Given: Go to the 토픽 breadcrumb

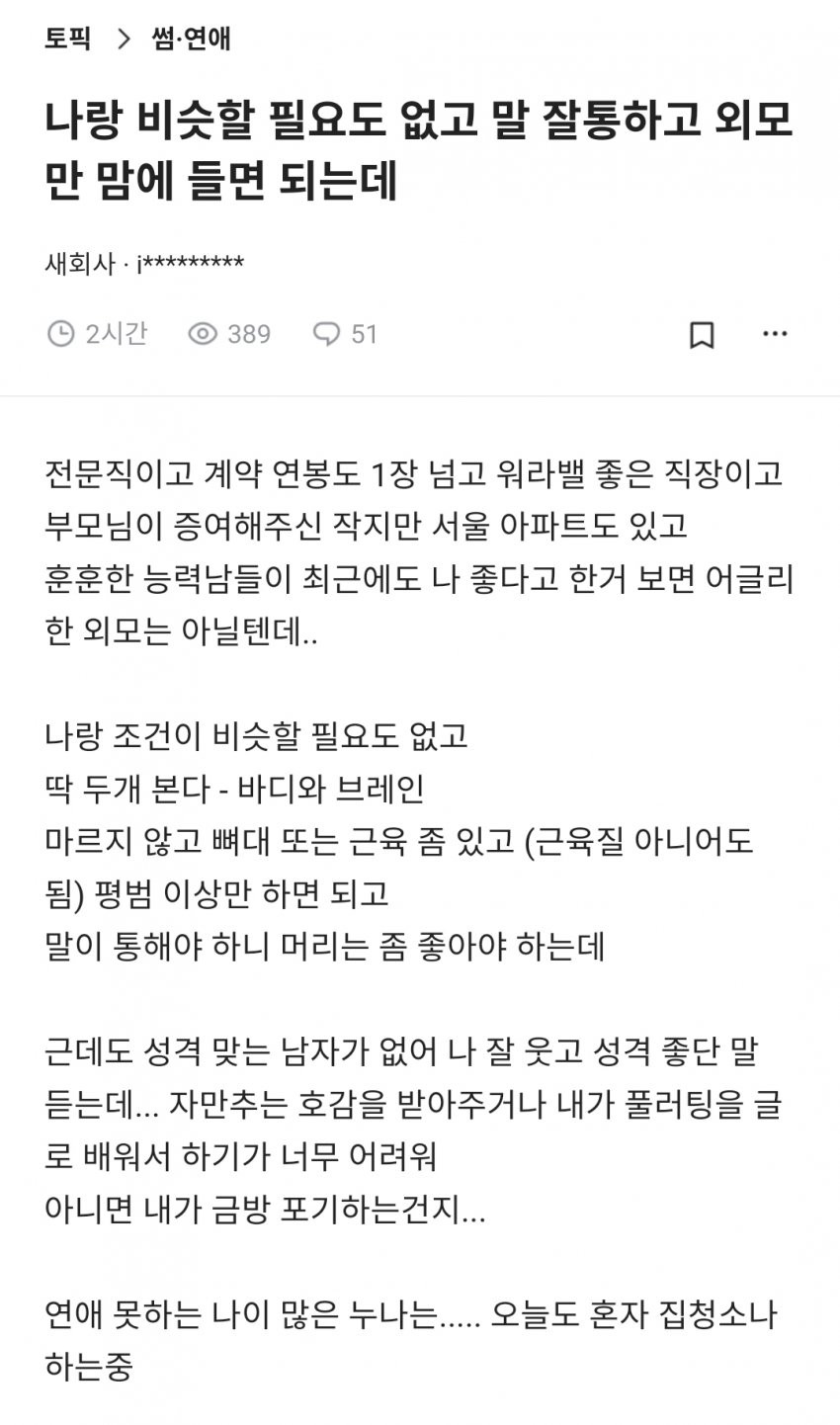Looking at the screenshot, I should click(x=67, y=39).
